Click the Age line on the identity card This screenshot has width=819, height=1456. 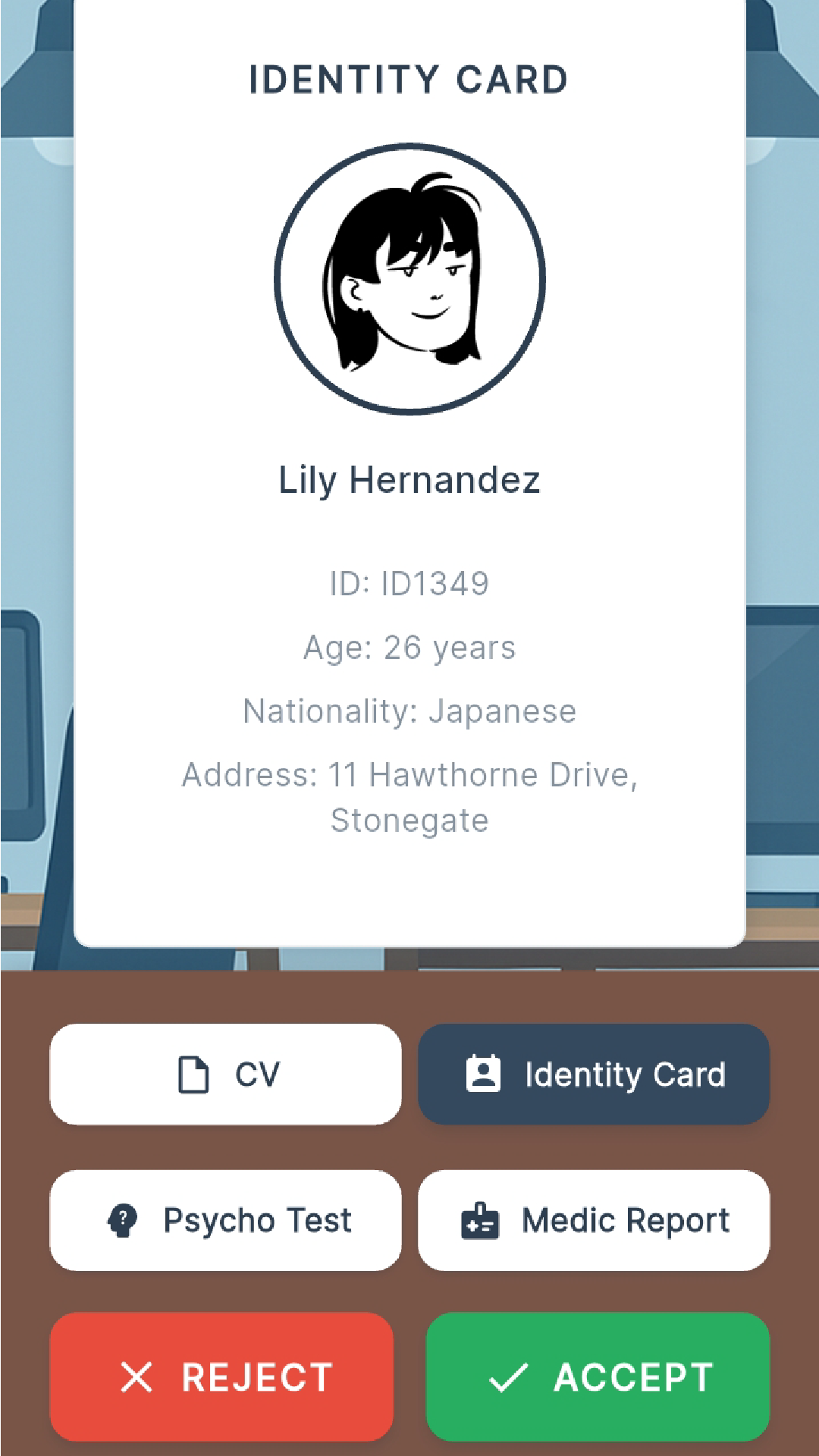tap(409, 647)
